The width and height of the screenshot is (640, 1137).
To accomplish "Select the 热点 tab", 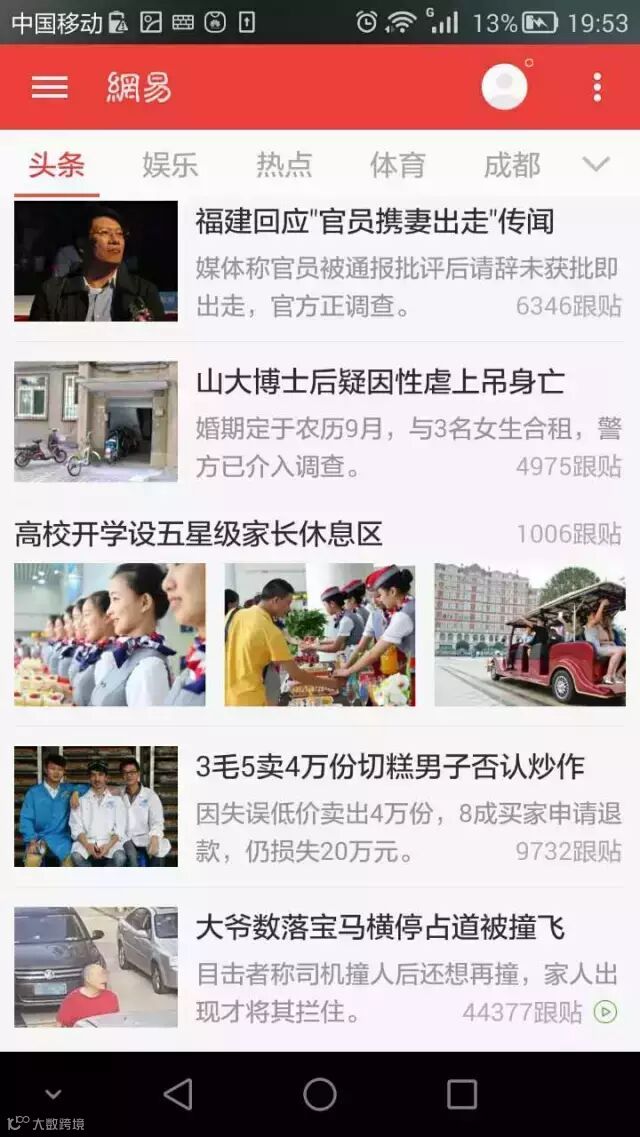I will coord(284,165).
